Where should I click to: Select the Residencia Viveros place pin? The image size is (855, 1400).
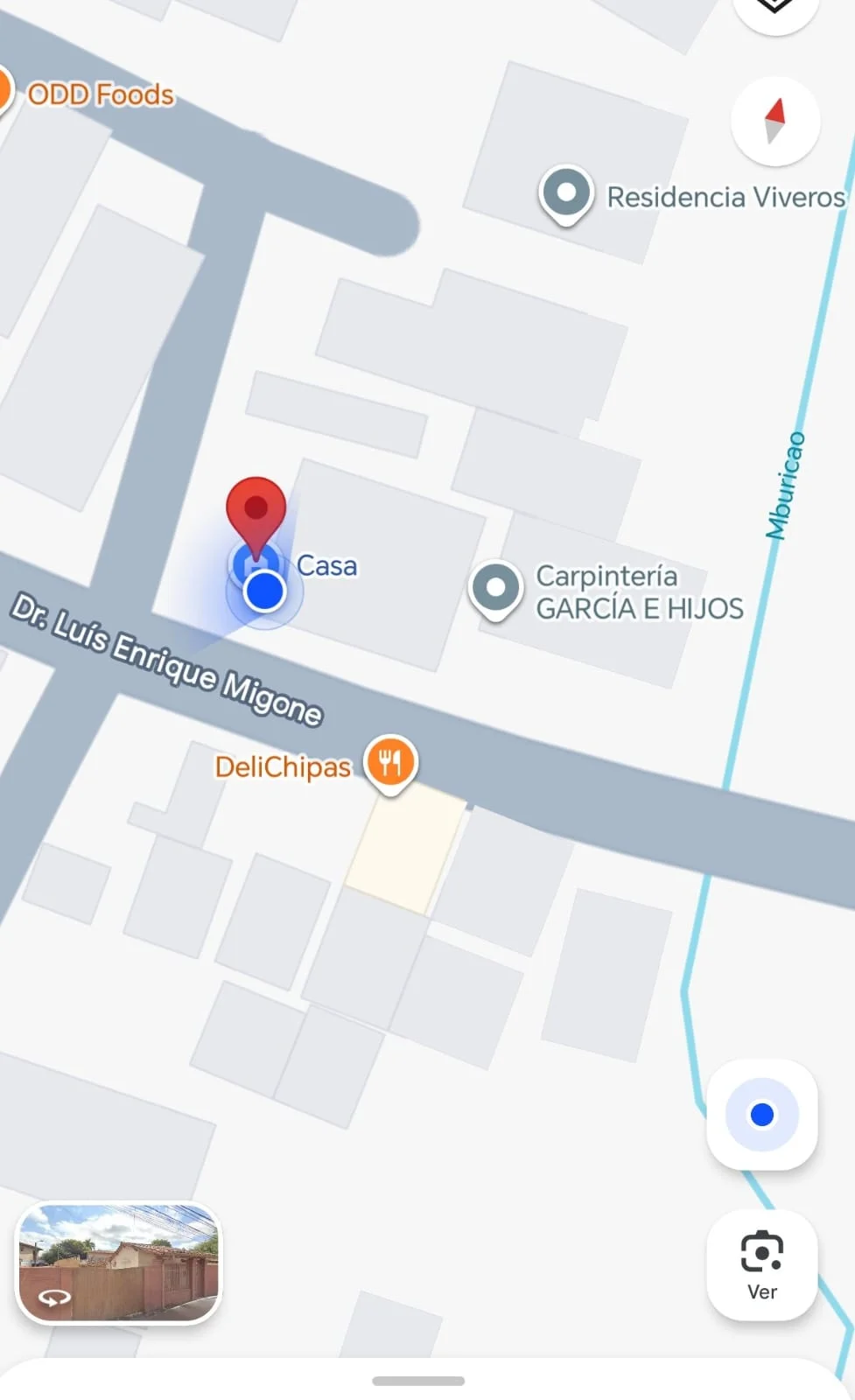point(566,192)
